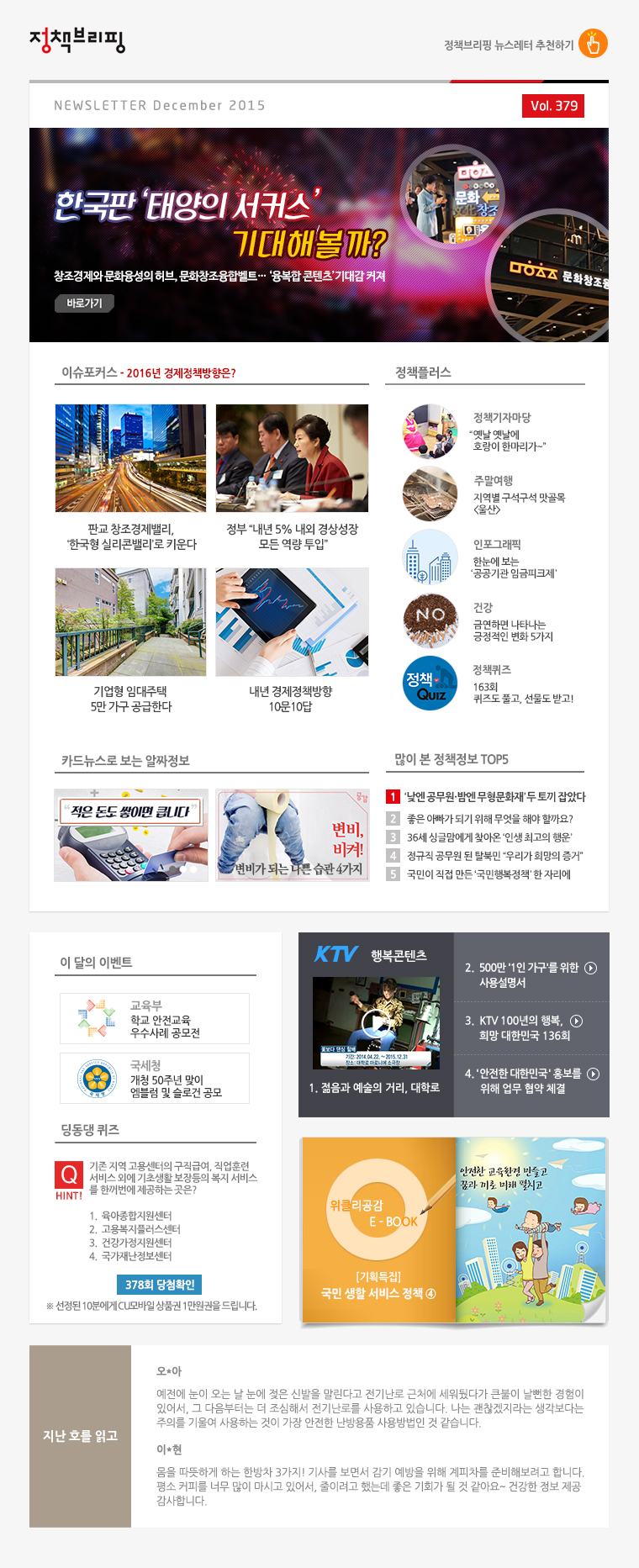Open the 적은 돈도 쌓이면 큽니다 card news
Screen dimensions: 639x1568
(x=130, y=835)
